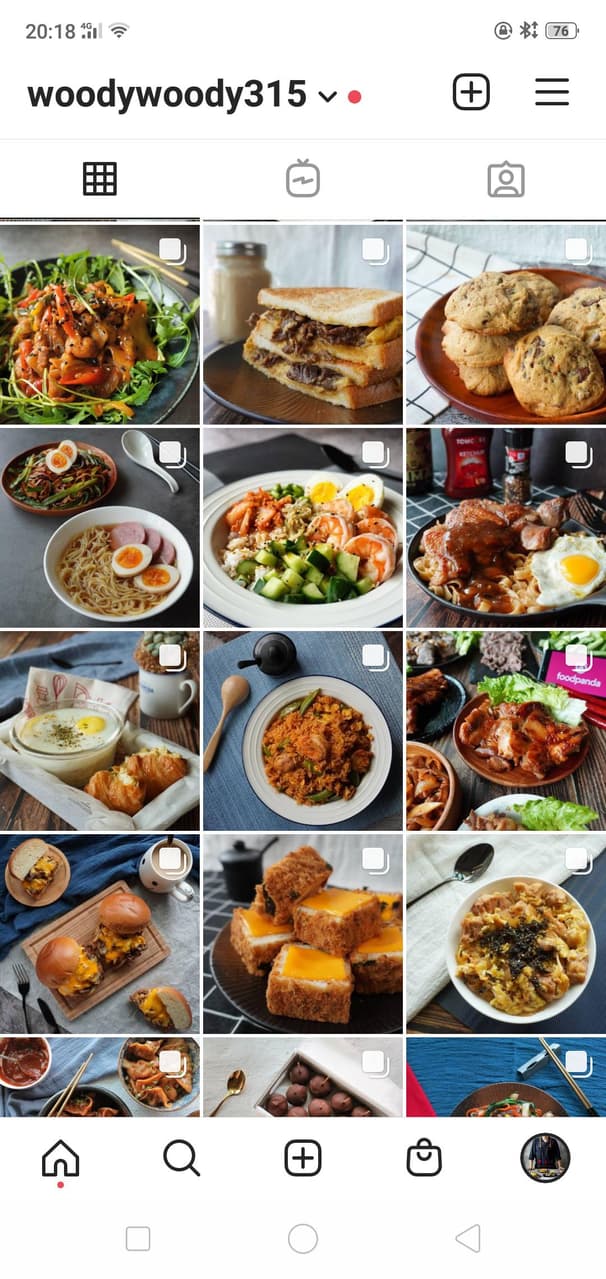Open the toasted beef sandwich post

click(x=303, y=324)
